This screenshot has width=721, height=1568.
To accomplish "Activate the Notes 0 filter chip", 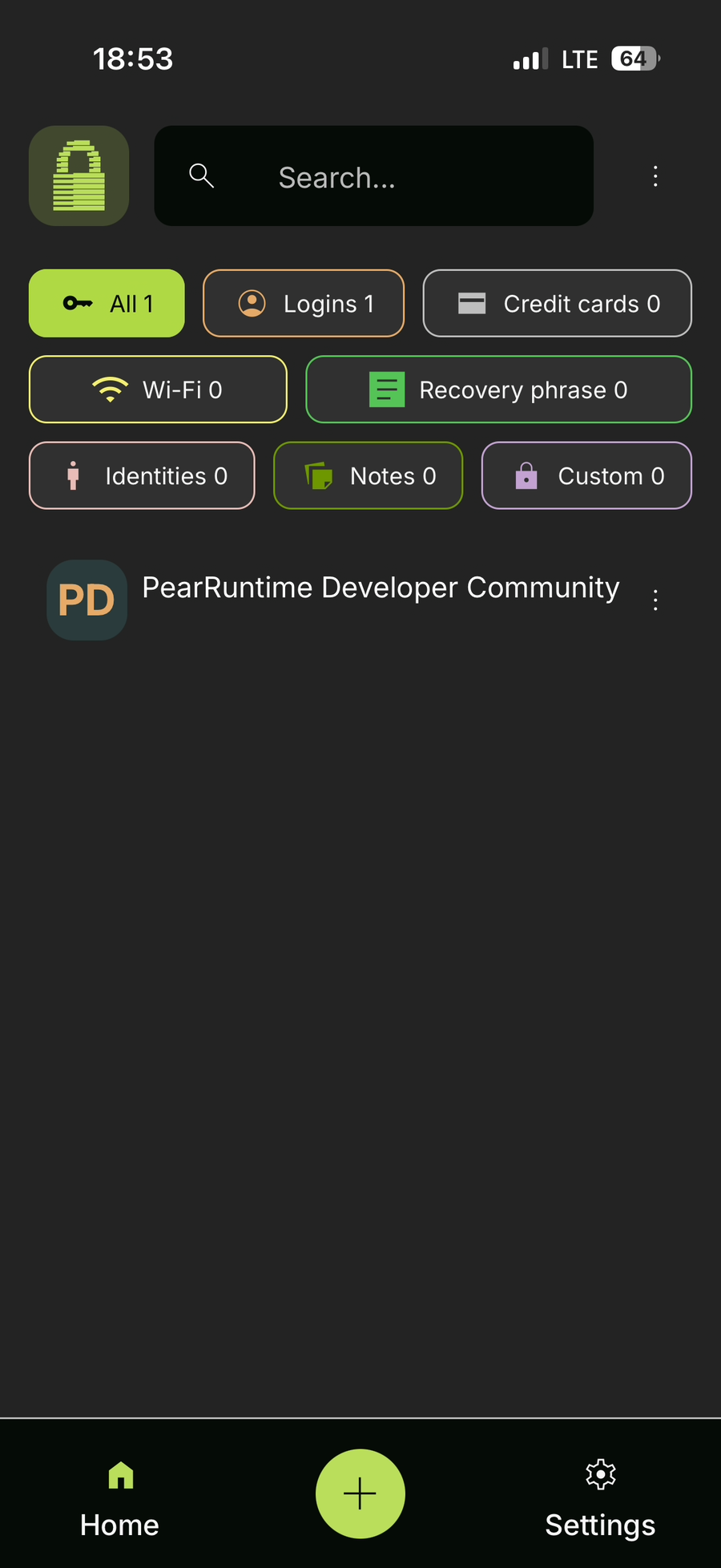I will point(368,475).
